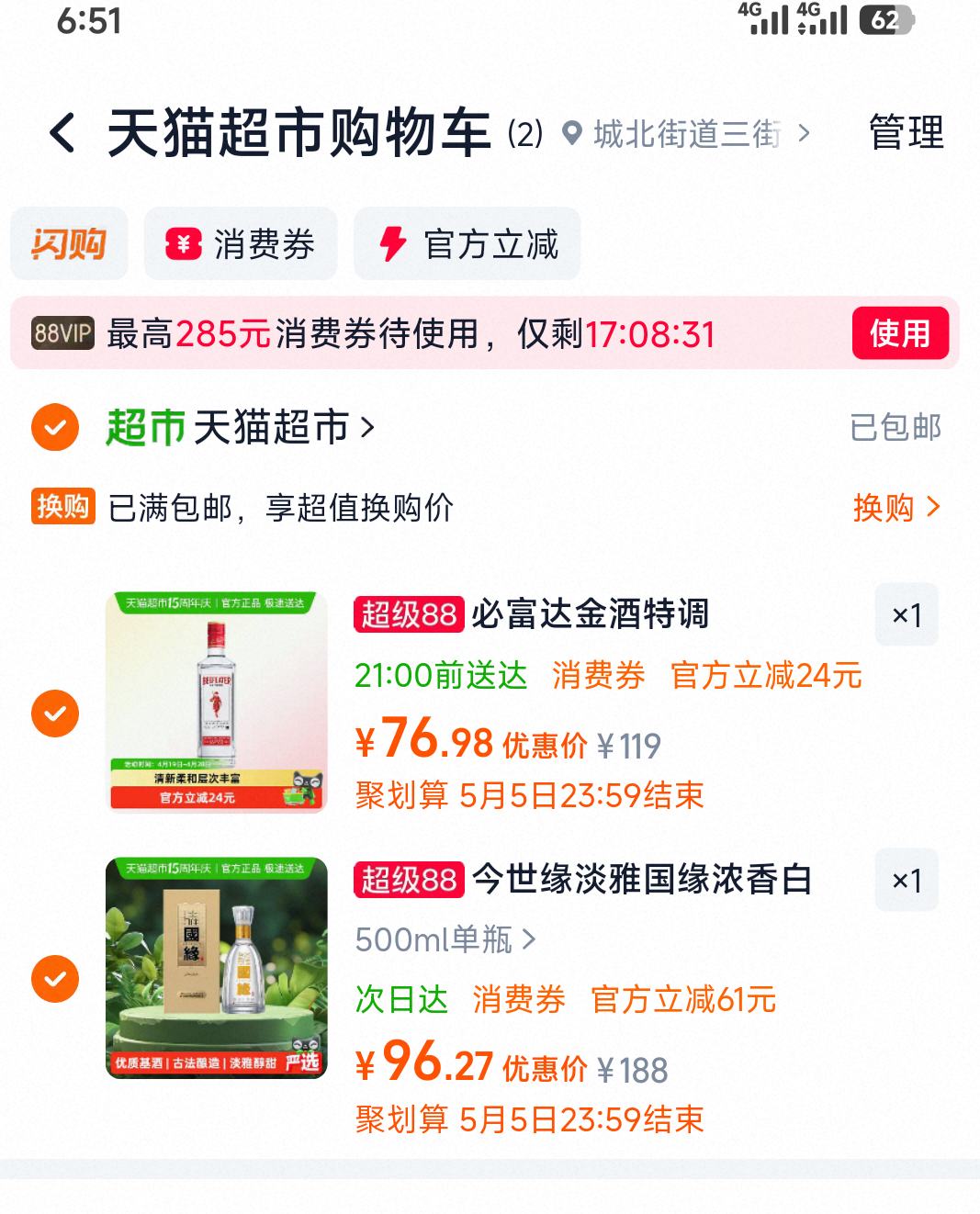Tap the red 消费券 coupon ticket icon
980x1214 pixels.
182,243
